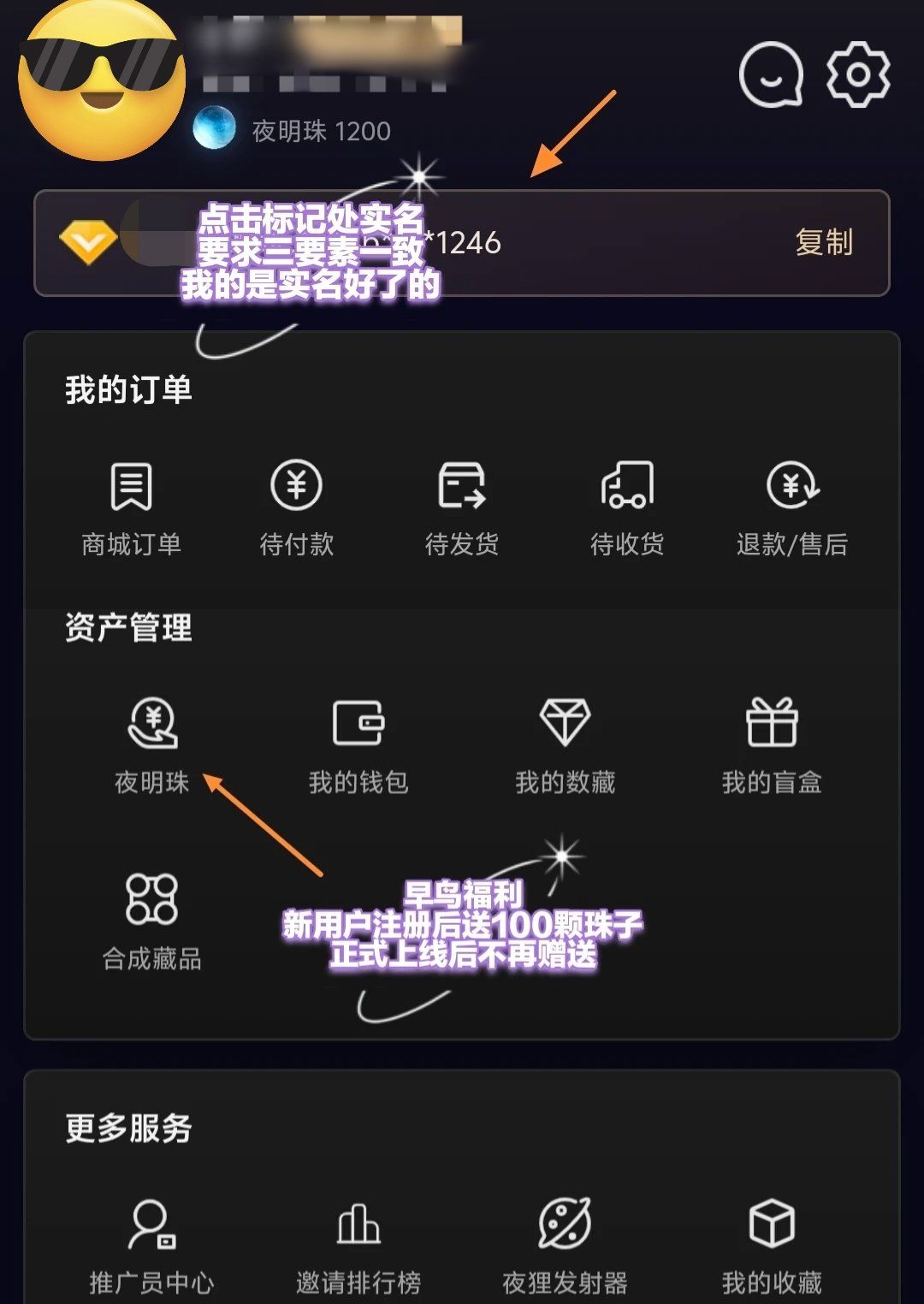The width and height of the screenshot is (924, 1304).
Task: Open 夜狸发射器
Action: click(x=565, y=1245)
